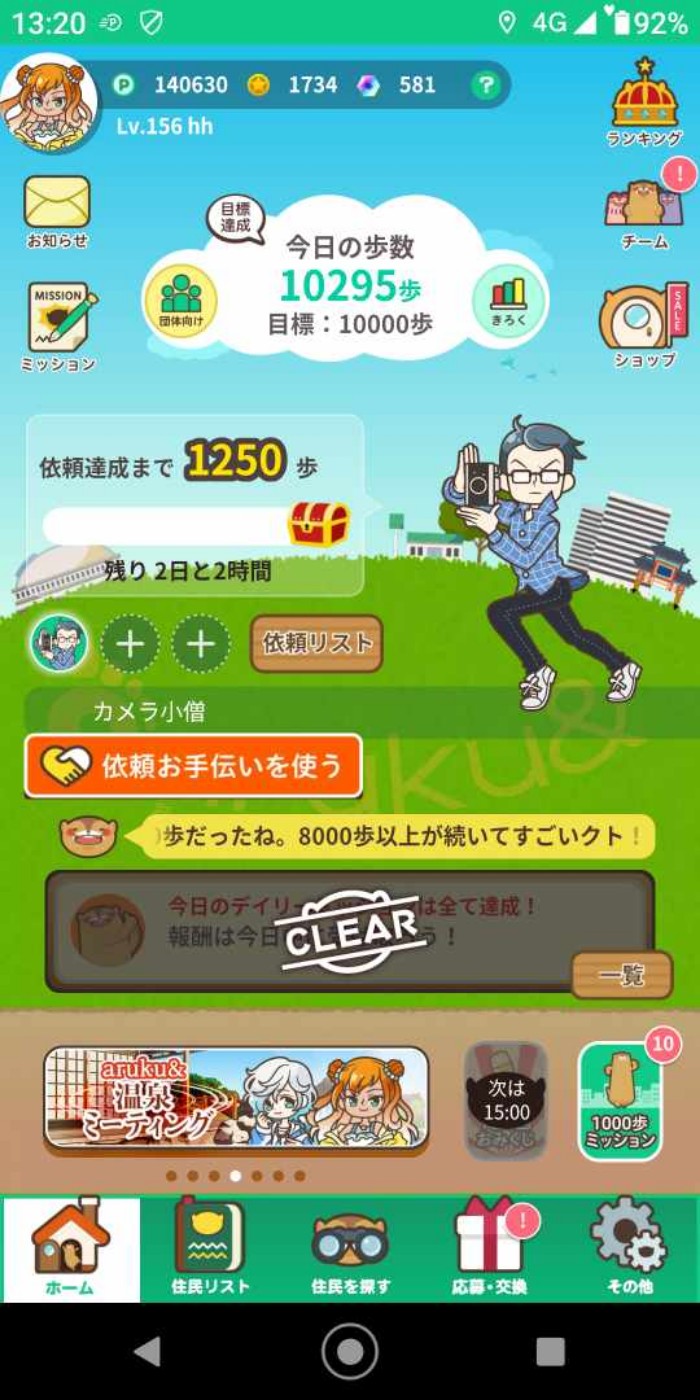Viewport: 700px width, 1400px height.
Task: Open the 一覧 daily mission list
Action: pyautogui.click(x=621, y=975)
